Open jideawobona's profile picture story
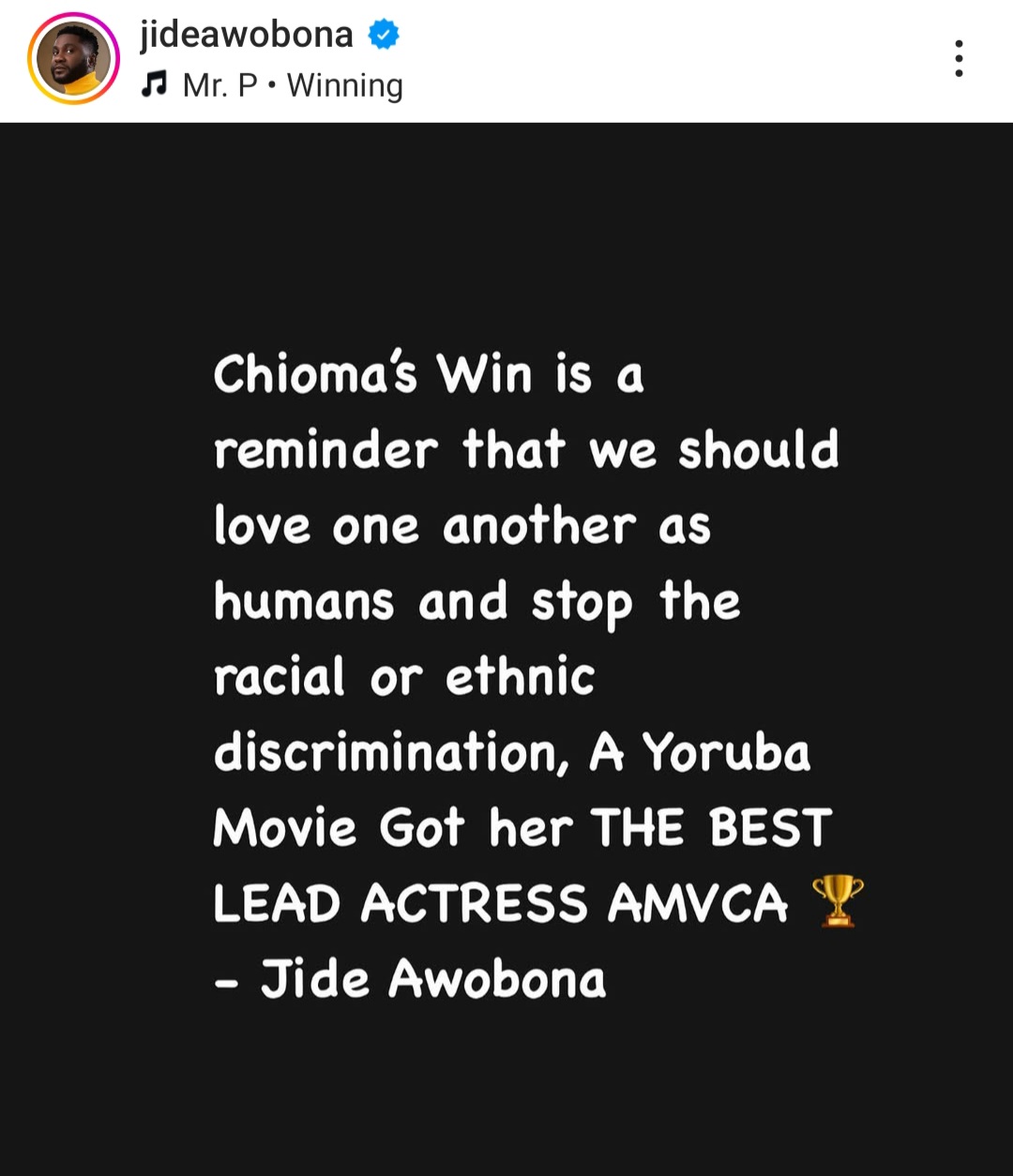Viewport: 1013px width, 1176px height. pos(73,59)
